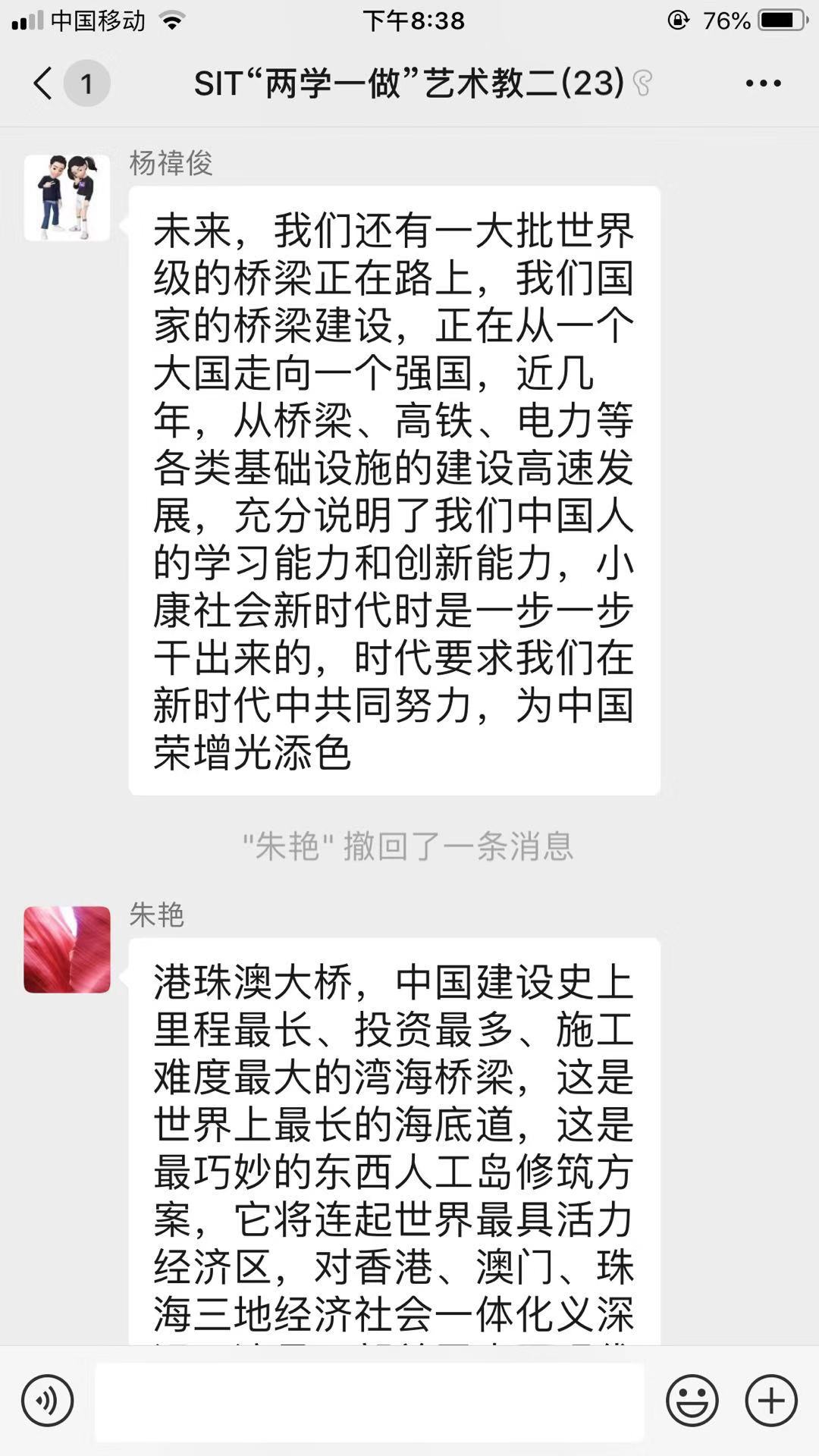Open the group chat options menu
Image resolution: width=819 pixels, height=1456 pixels.
[763, 83]
